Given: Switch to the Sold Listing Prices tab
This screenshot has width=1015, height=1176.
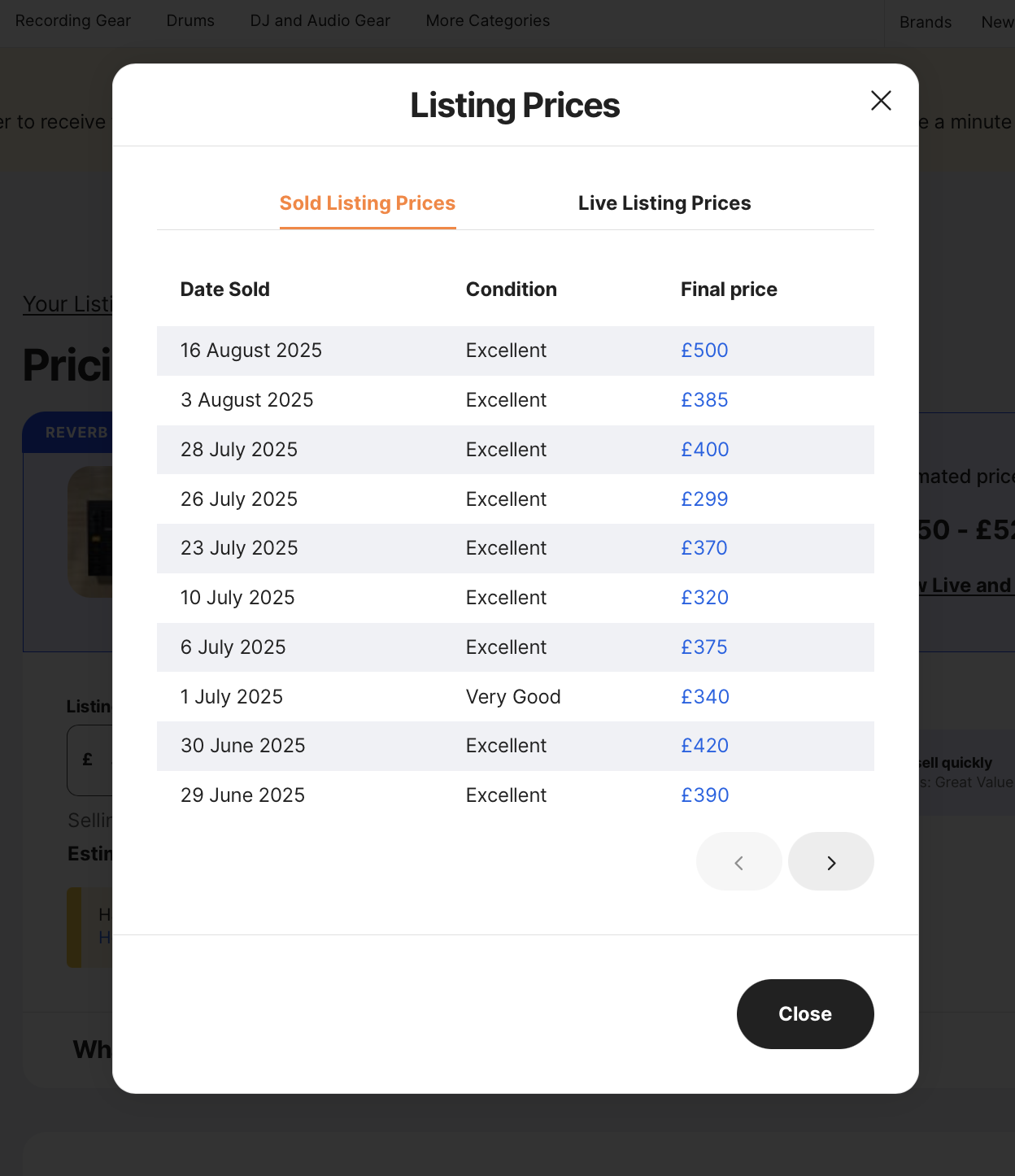Looking at the screenshot, I should (x=367, y=203).
